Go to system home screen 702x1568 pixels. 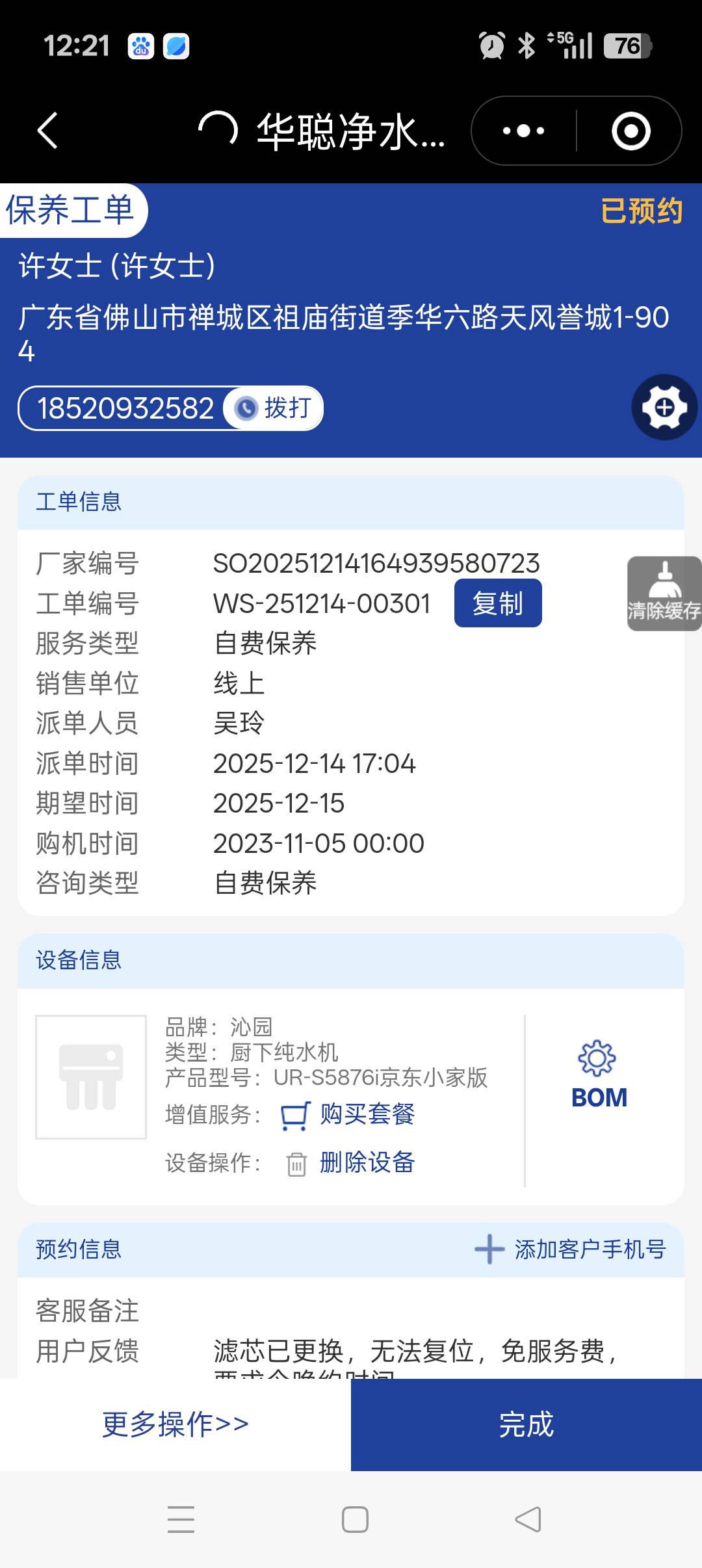(x=355, y=1519)
